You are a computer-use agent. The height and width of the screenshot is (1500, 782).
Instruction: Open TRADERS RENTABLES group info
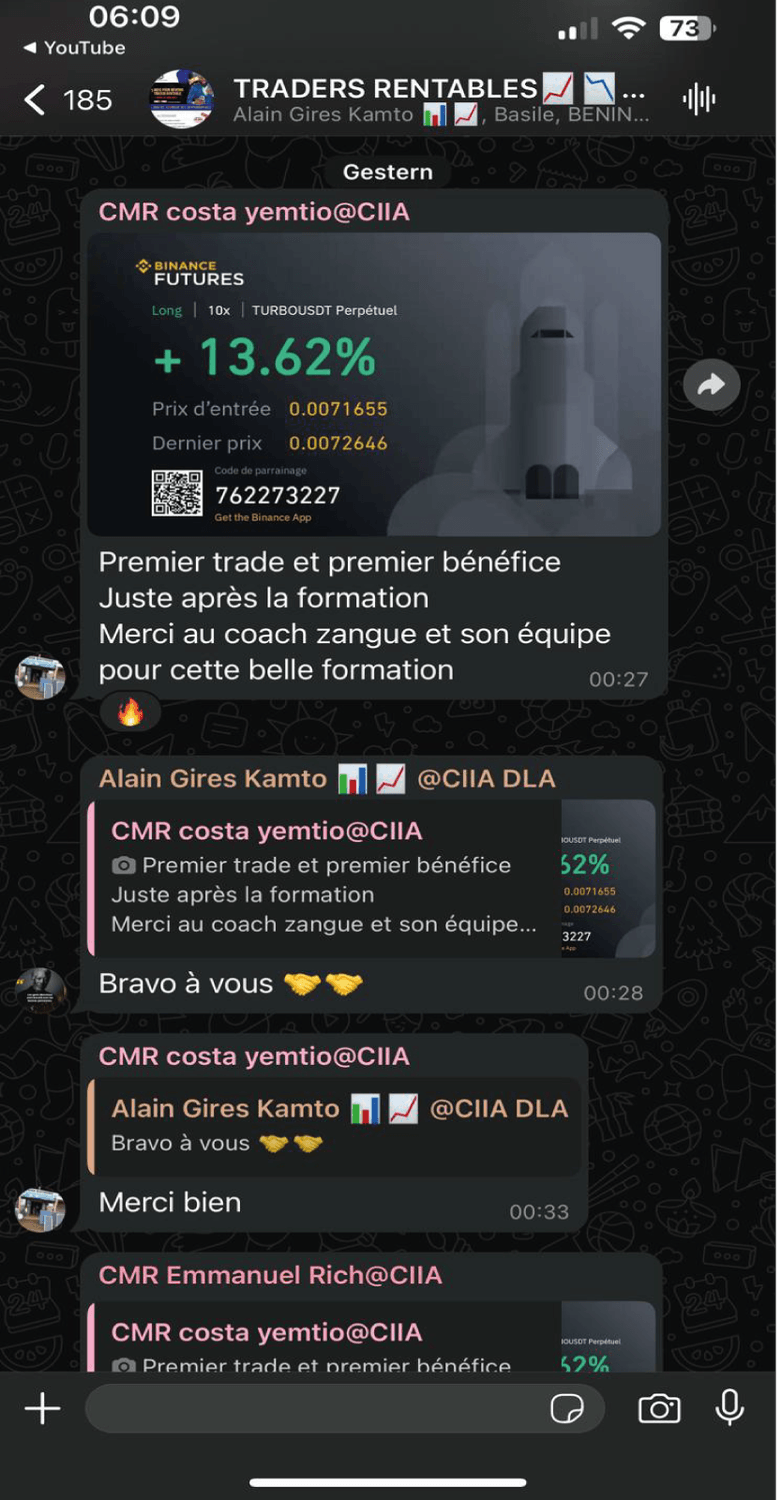pos(440,100)
